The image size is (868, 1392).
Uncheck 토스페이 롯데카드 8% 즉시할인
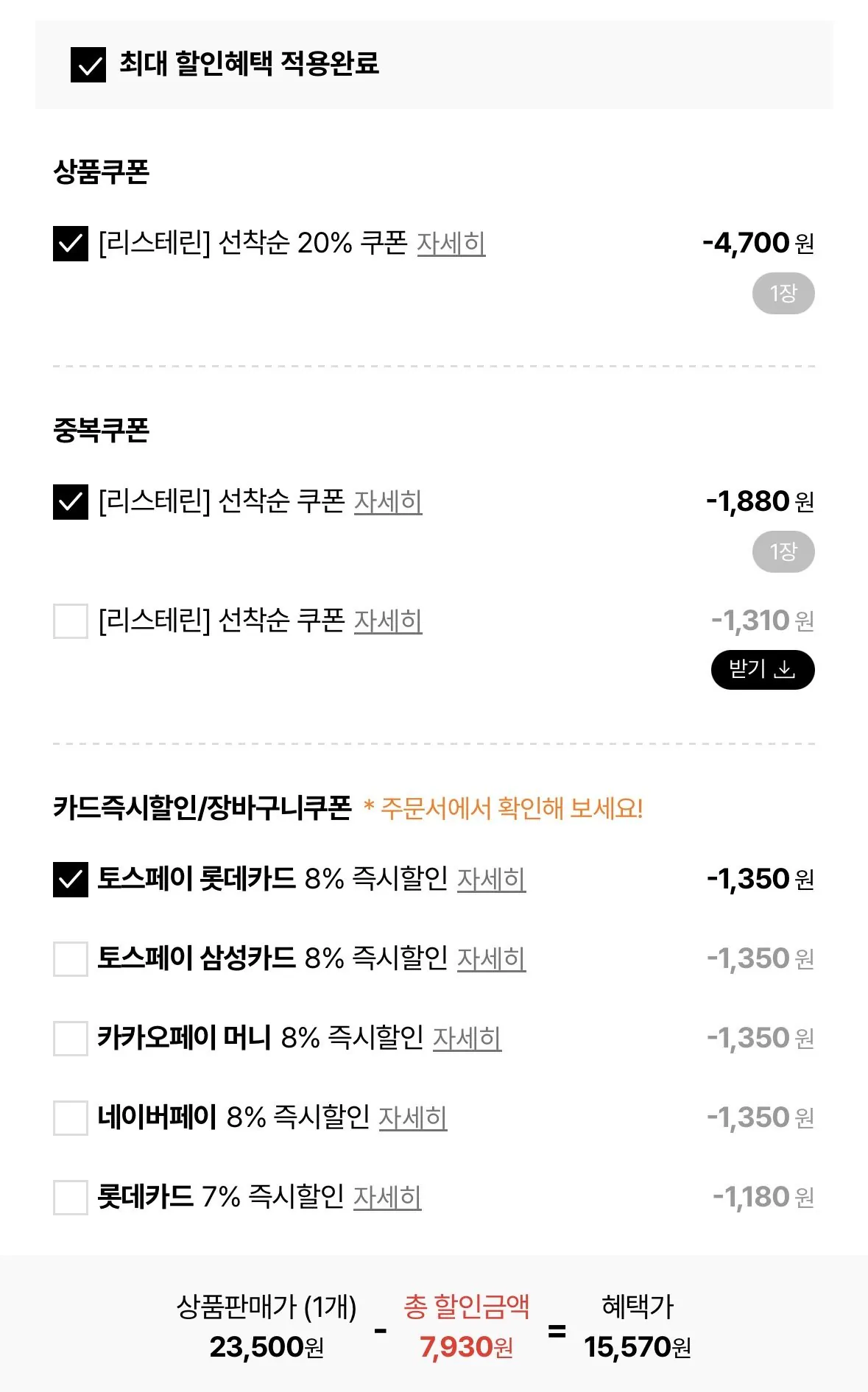(x=70, y=879)
